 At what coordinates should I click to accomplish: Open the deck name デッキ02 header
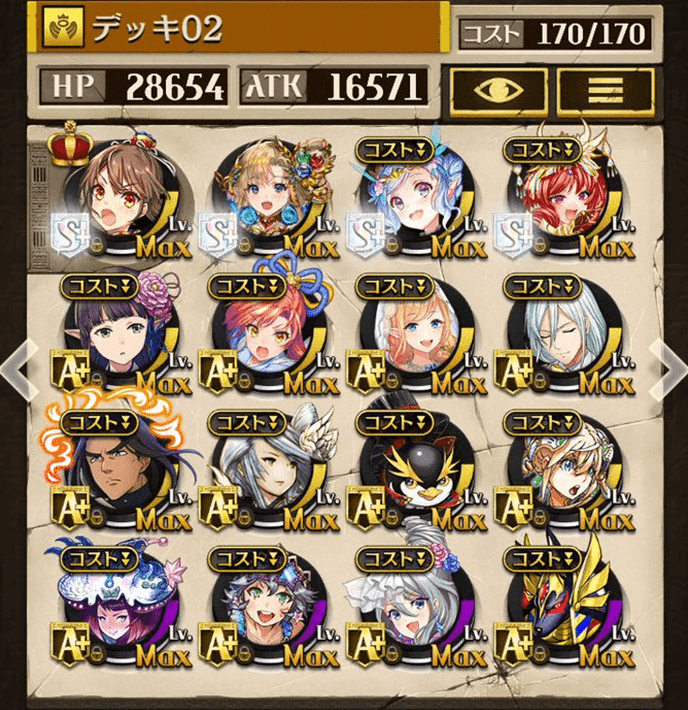click(x=240, y=28)
